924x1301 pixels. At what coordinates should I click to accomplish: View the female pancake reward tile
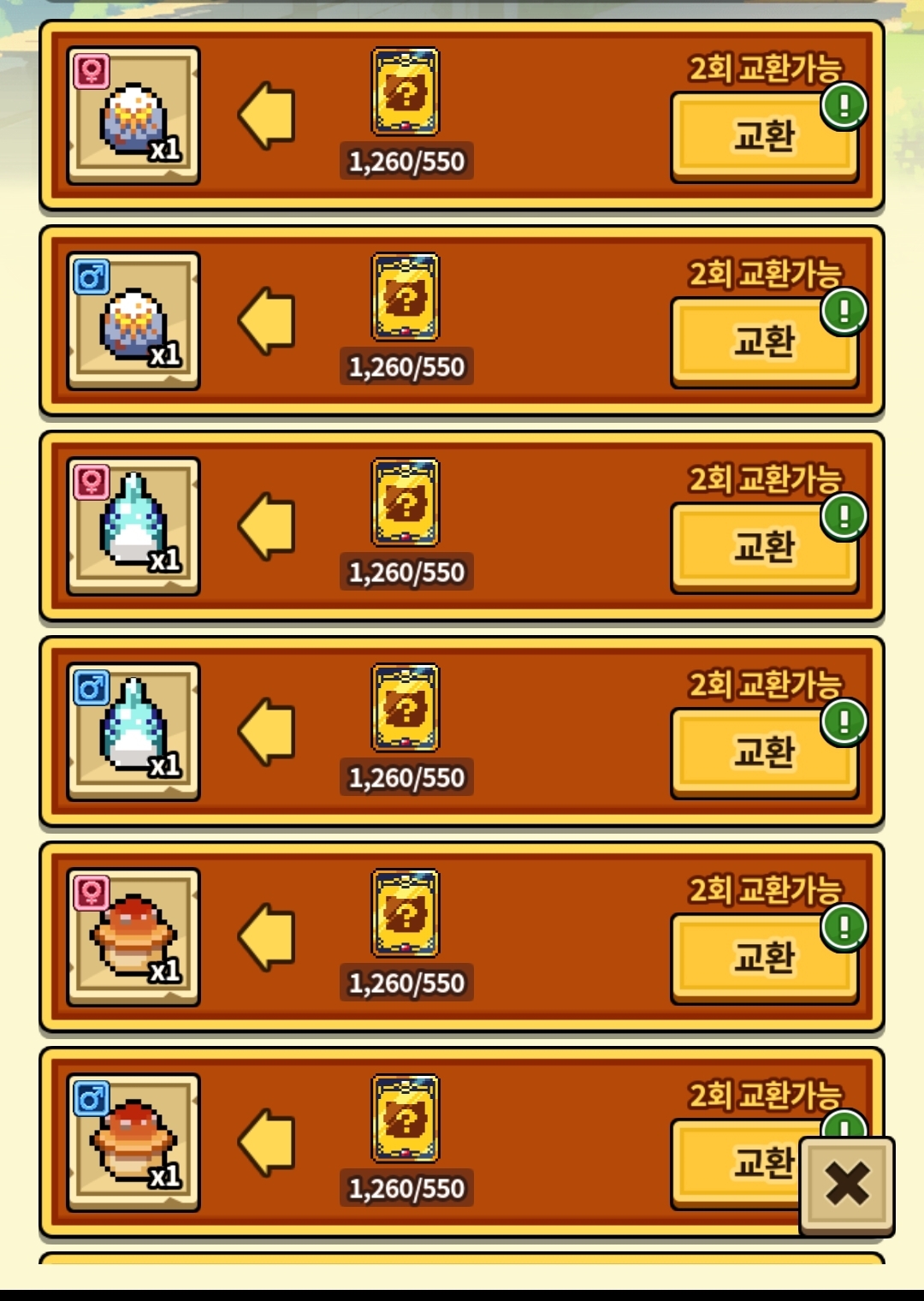click(133, 938)
